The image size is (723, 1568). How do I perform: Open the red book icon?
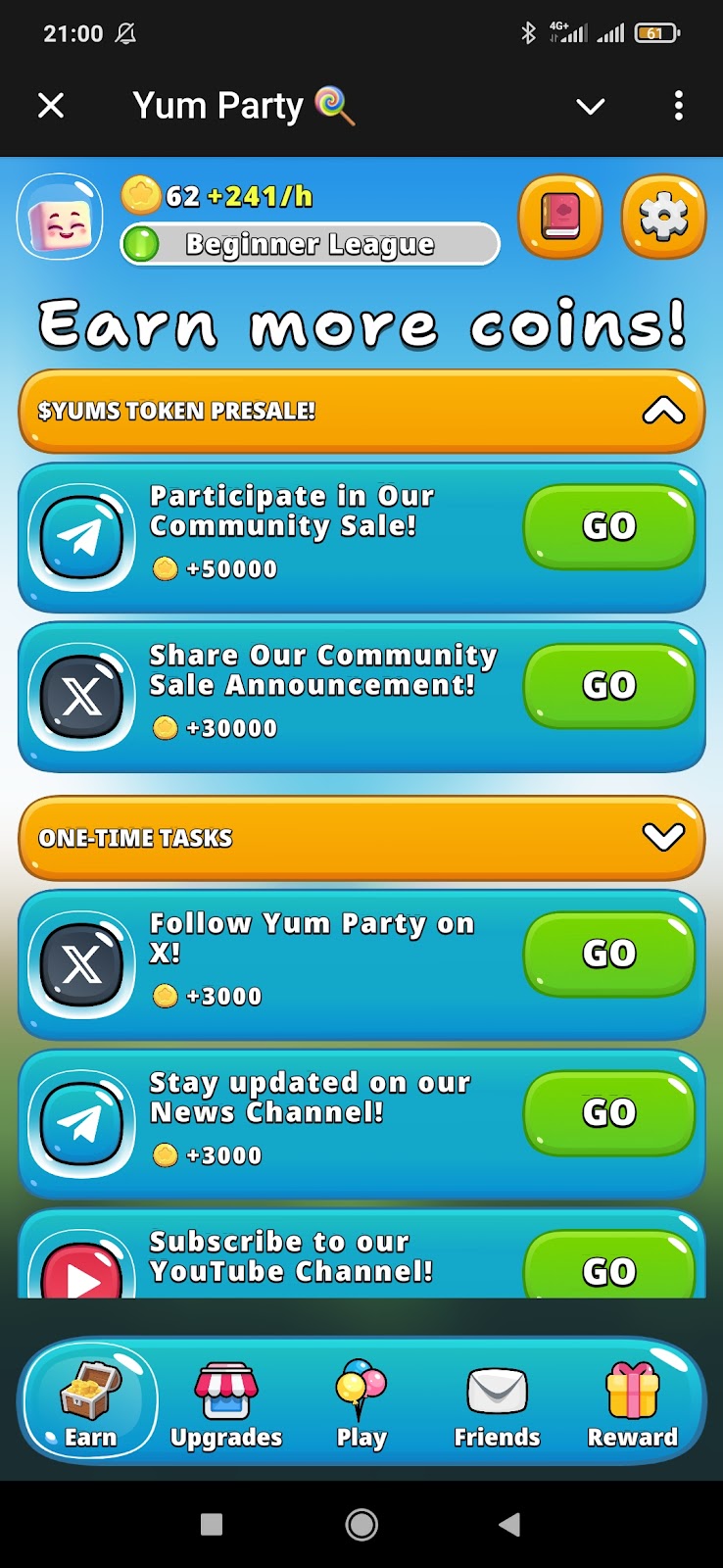[560, 217]
